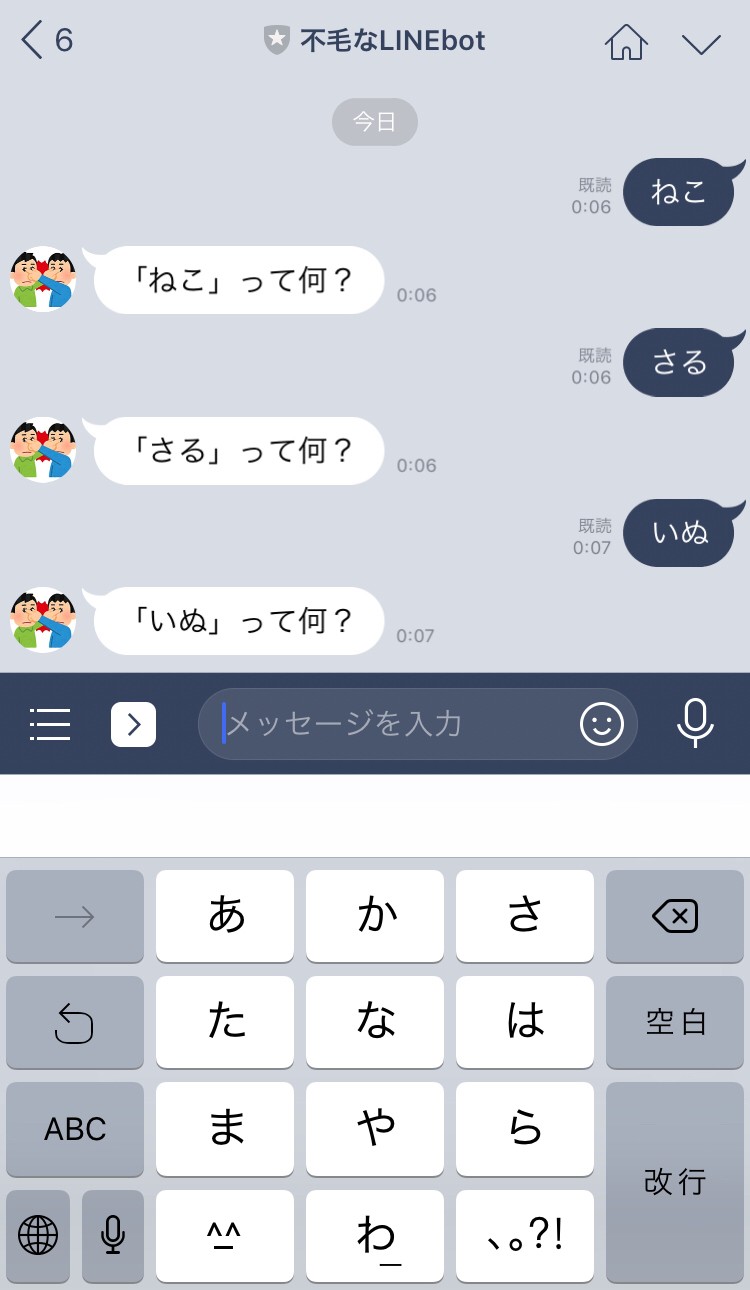Image resolution: width=750 pixels, height=1290 pixels.
Task: Open the list menu beside the input
Action: click(50, 724)
